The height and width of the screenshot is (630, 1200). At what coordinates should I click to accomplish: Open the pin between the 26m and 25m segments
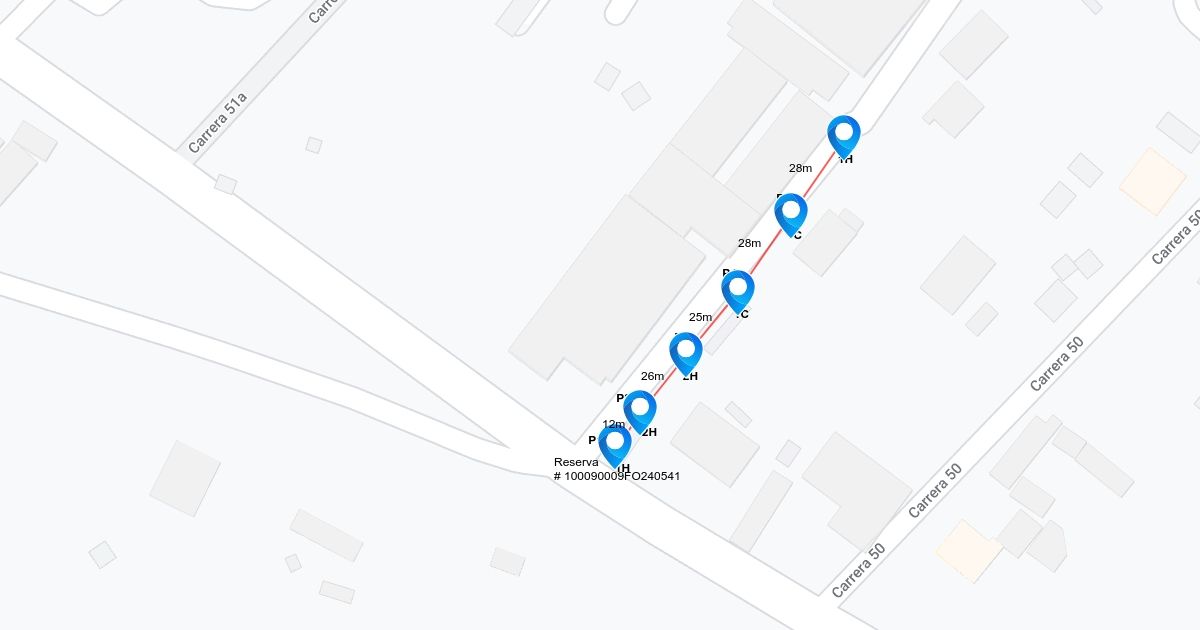(x=686, y=351)
